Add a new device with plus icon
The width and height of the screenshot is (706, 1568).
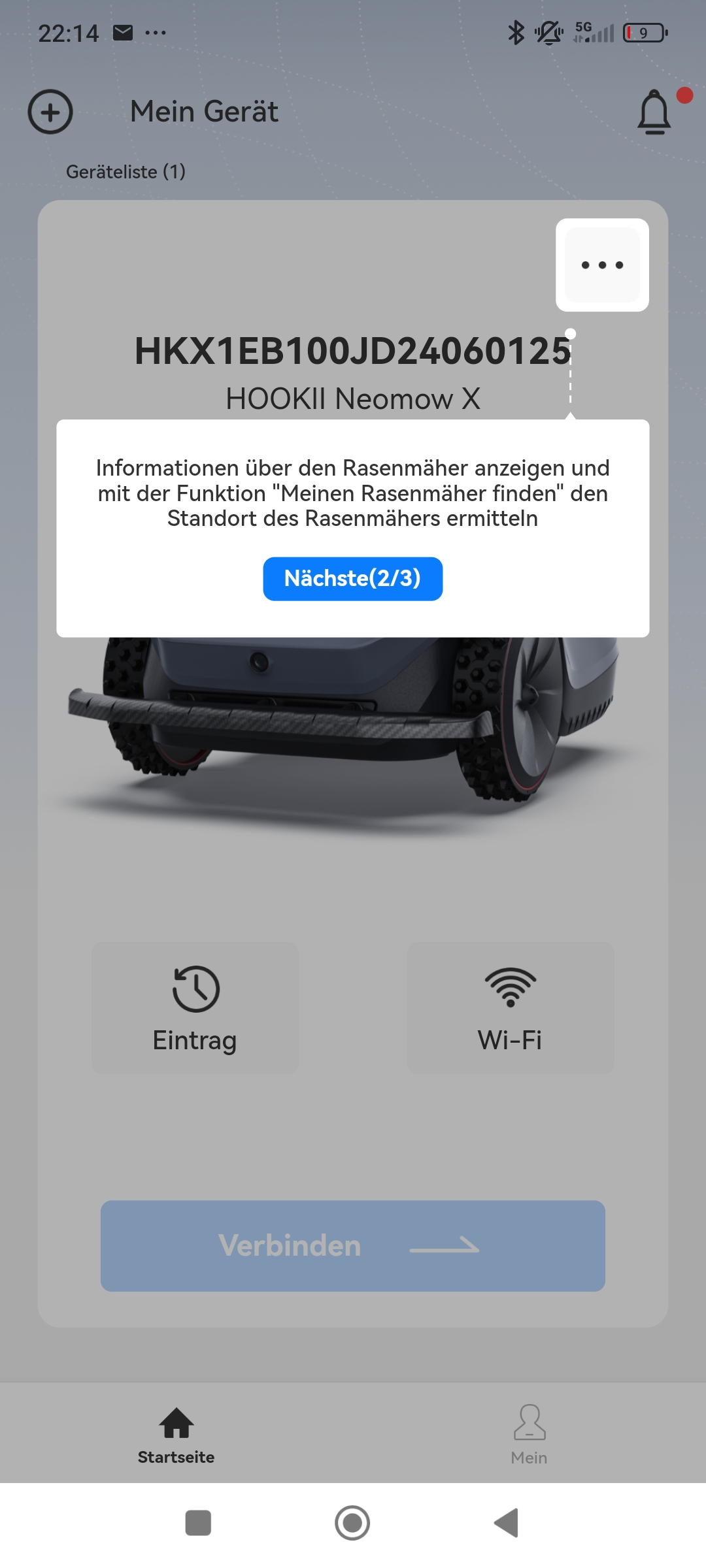[50, 112]
